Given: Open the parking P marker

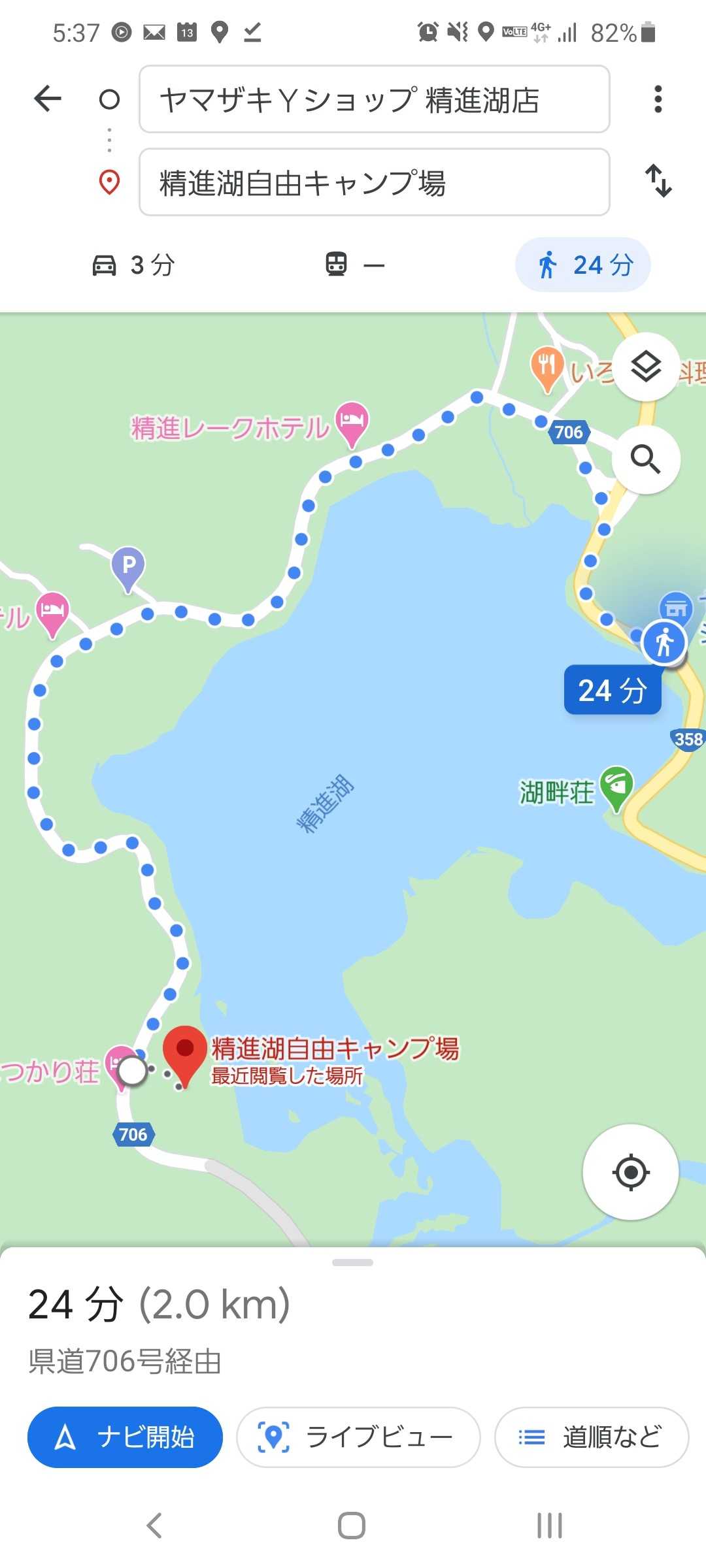Looking at the screenshot, I should point(129,566).
